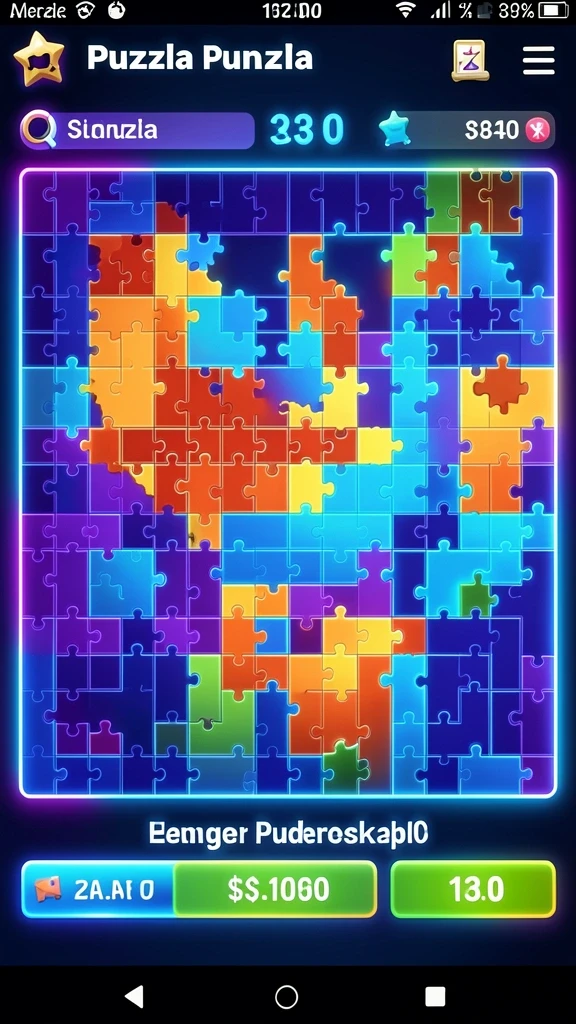This screenshot has height=1024, width=576.
Task: Open the hamburger menu
Action: [539, 61]
